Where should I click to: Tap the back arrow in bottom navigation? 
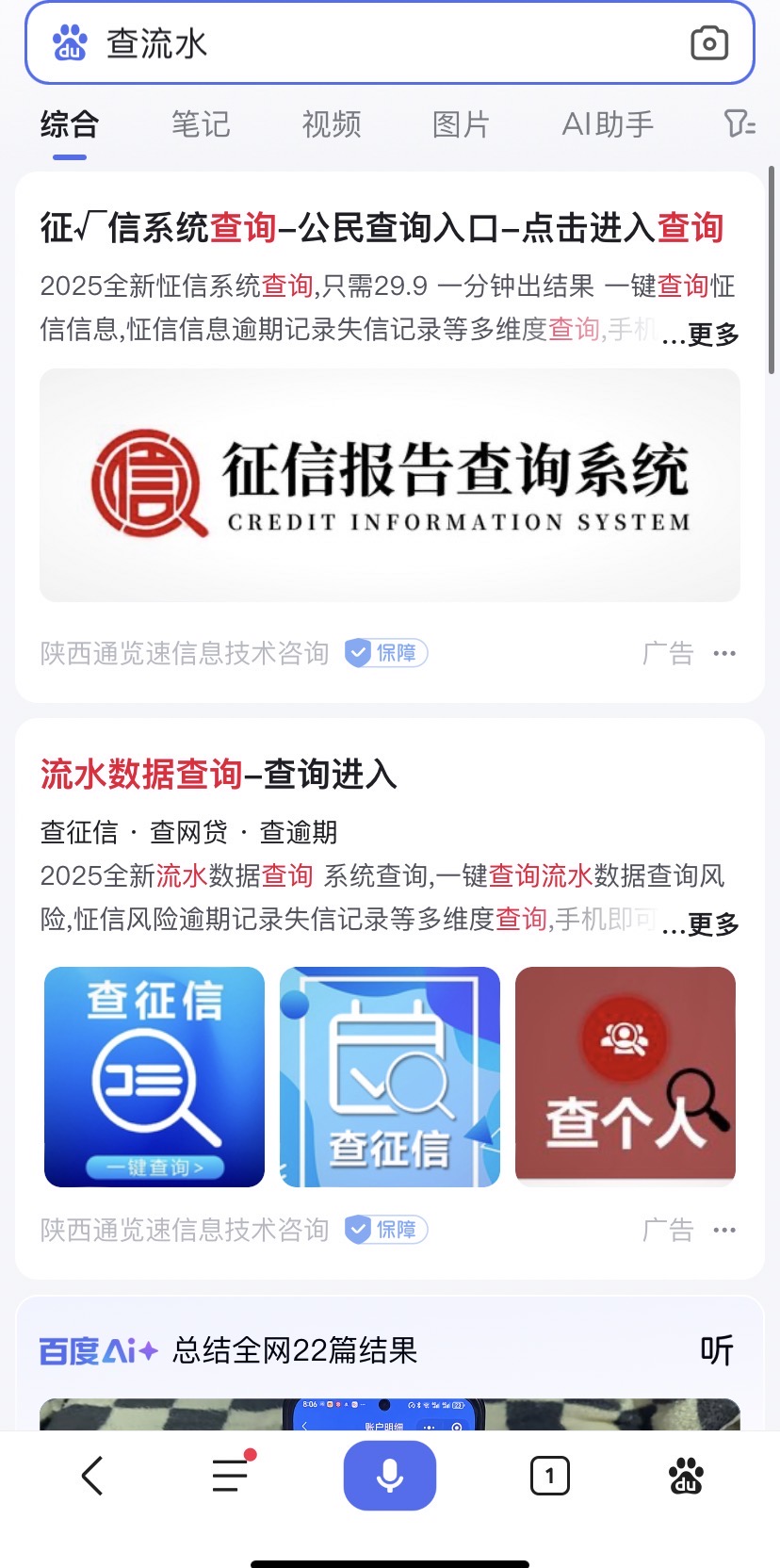[x=91, y=1475]
